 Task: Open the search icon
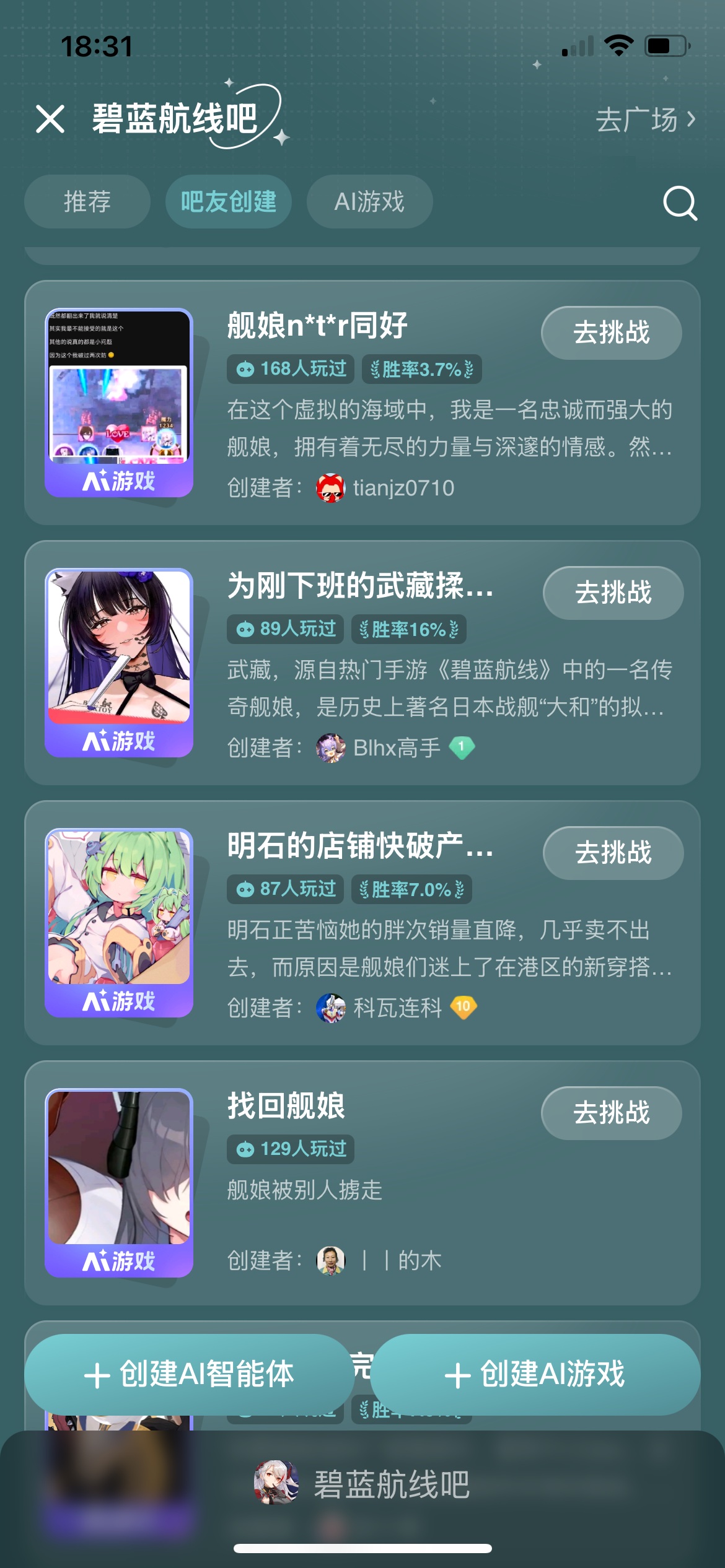coord(680,203)
